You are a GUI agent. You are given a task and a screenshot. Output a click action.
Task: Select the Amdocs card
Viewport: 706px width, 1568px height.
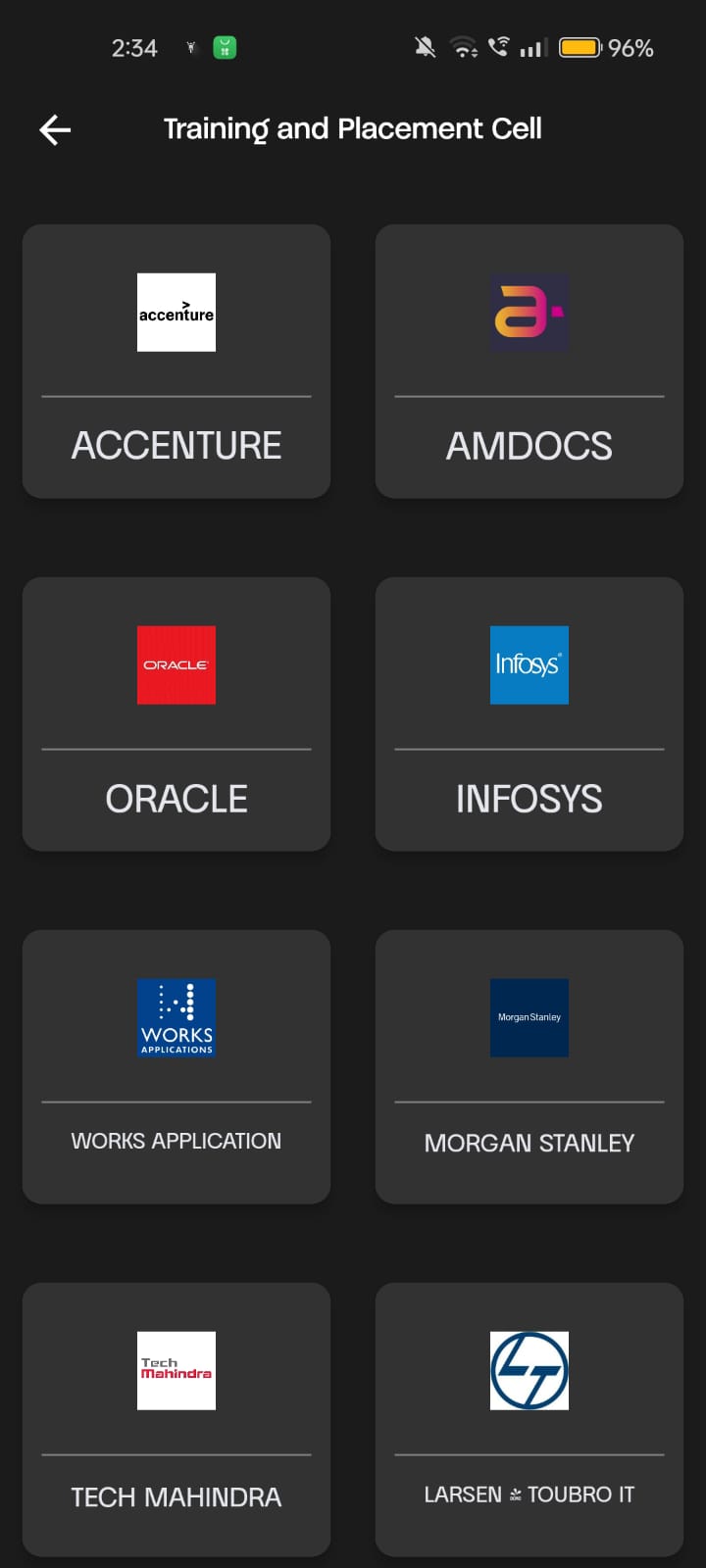529,361
